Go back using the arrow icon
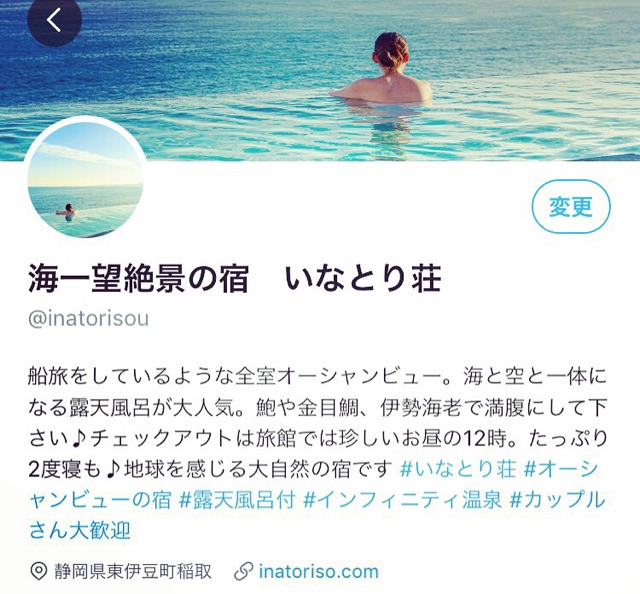Image resolution: width=640 pixels, height=594 pixels. coord(54,20)
